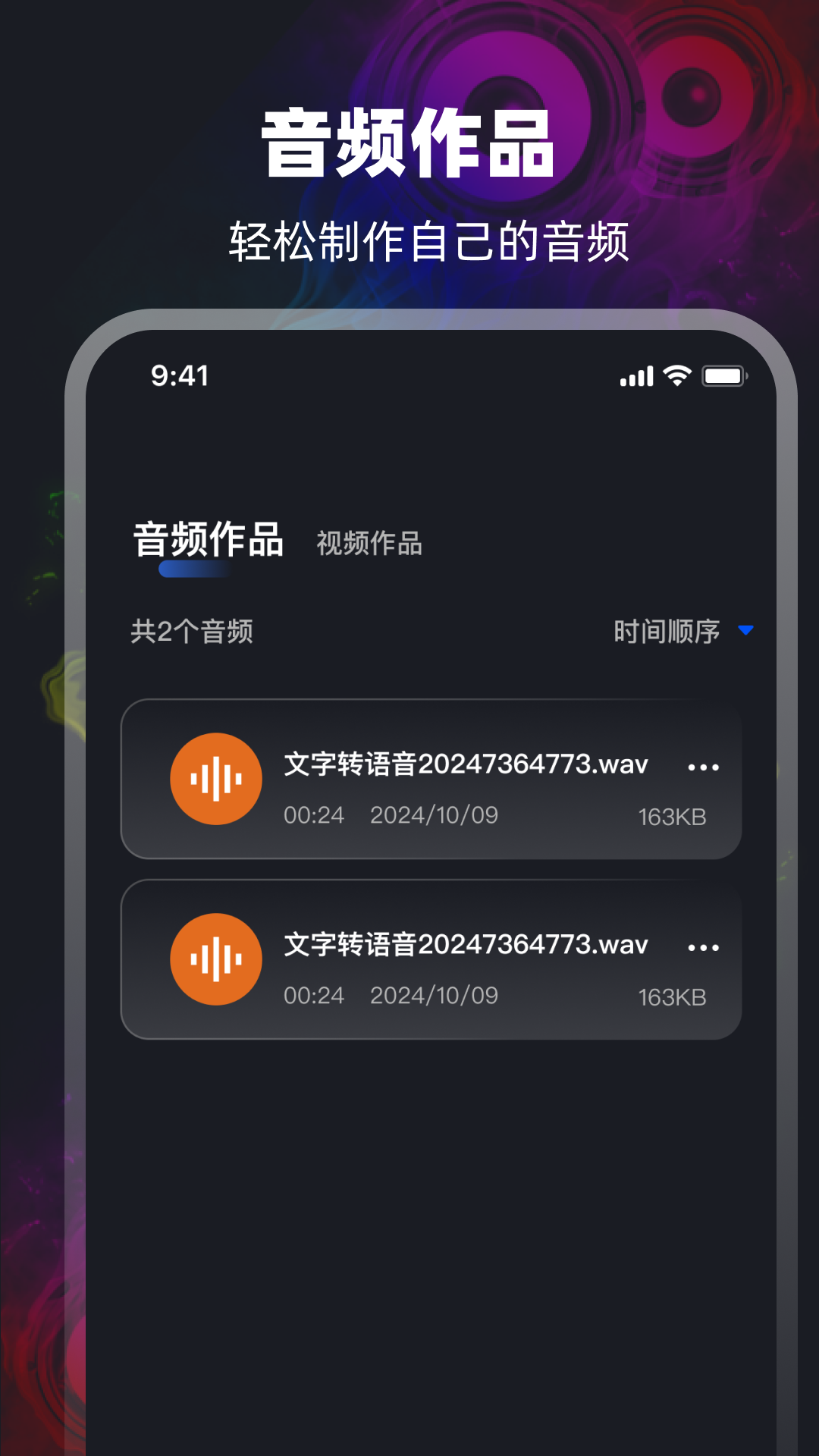Click the 9:41 clock in the status bar

pos(180,375)
